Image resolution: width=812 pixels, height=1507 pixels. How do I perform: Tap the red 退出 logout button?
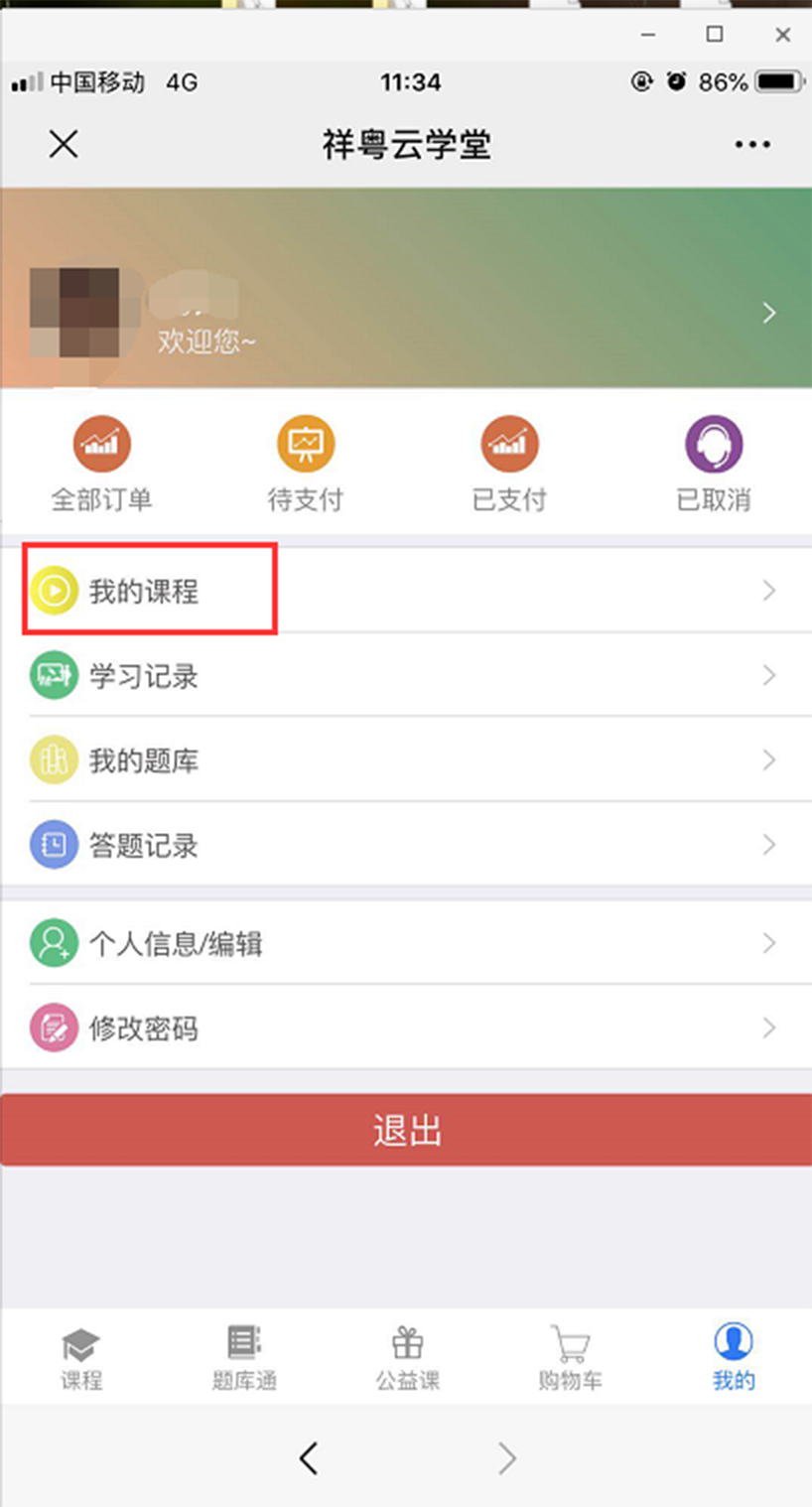click(406, 1131)
